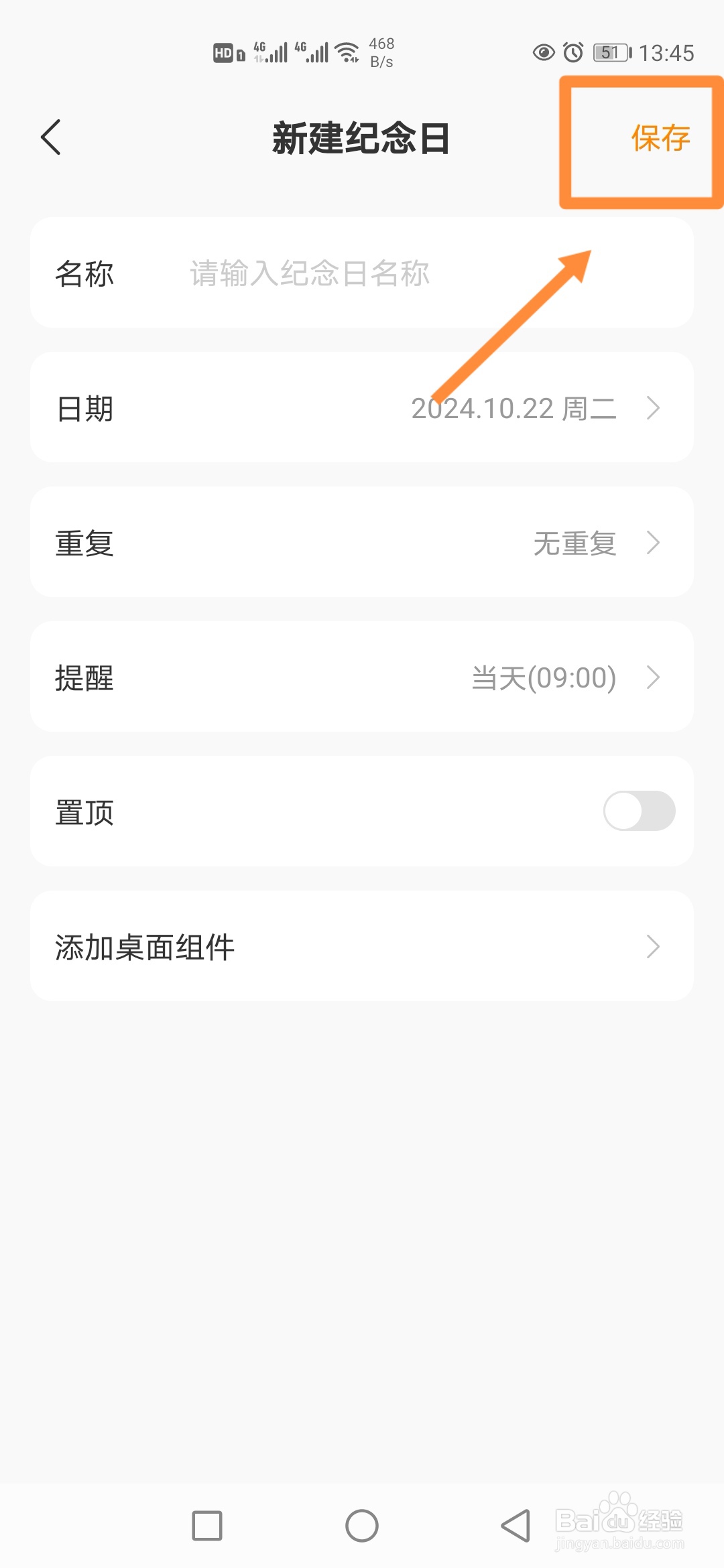Open the 重复 repeat options
Screen dimensions: 724x1568
point(362,543)
